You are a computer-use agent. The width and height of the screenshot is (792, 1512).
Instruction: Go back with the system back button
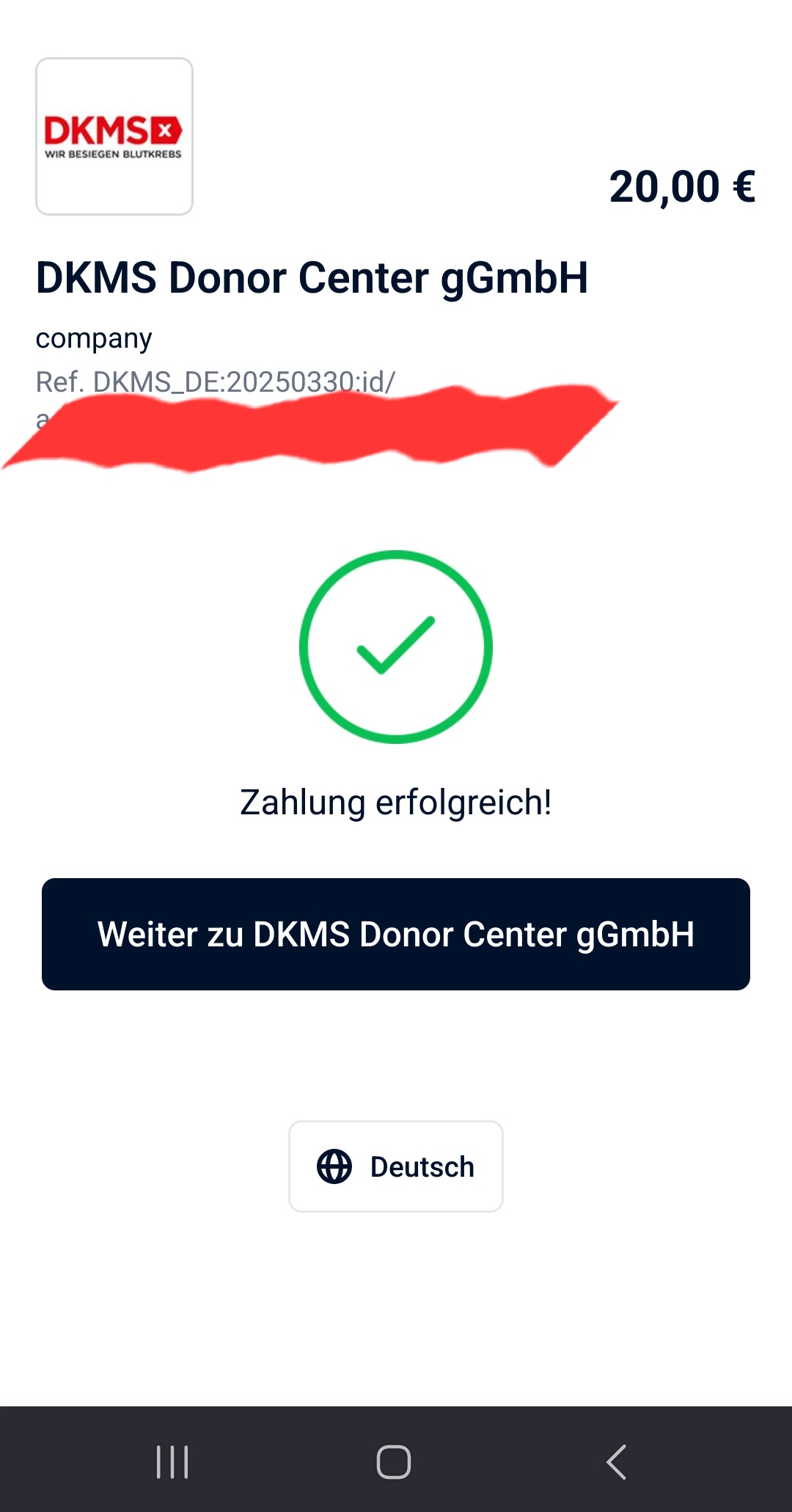pyautogui.click(x=616, y=1461)
